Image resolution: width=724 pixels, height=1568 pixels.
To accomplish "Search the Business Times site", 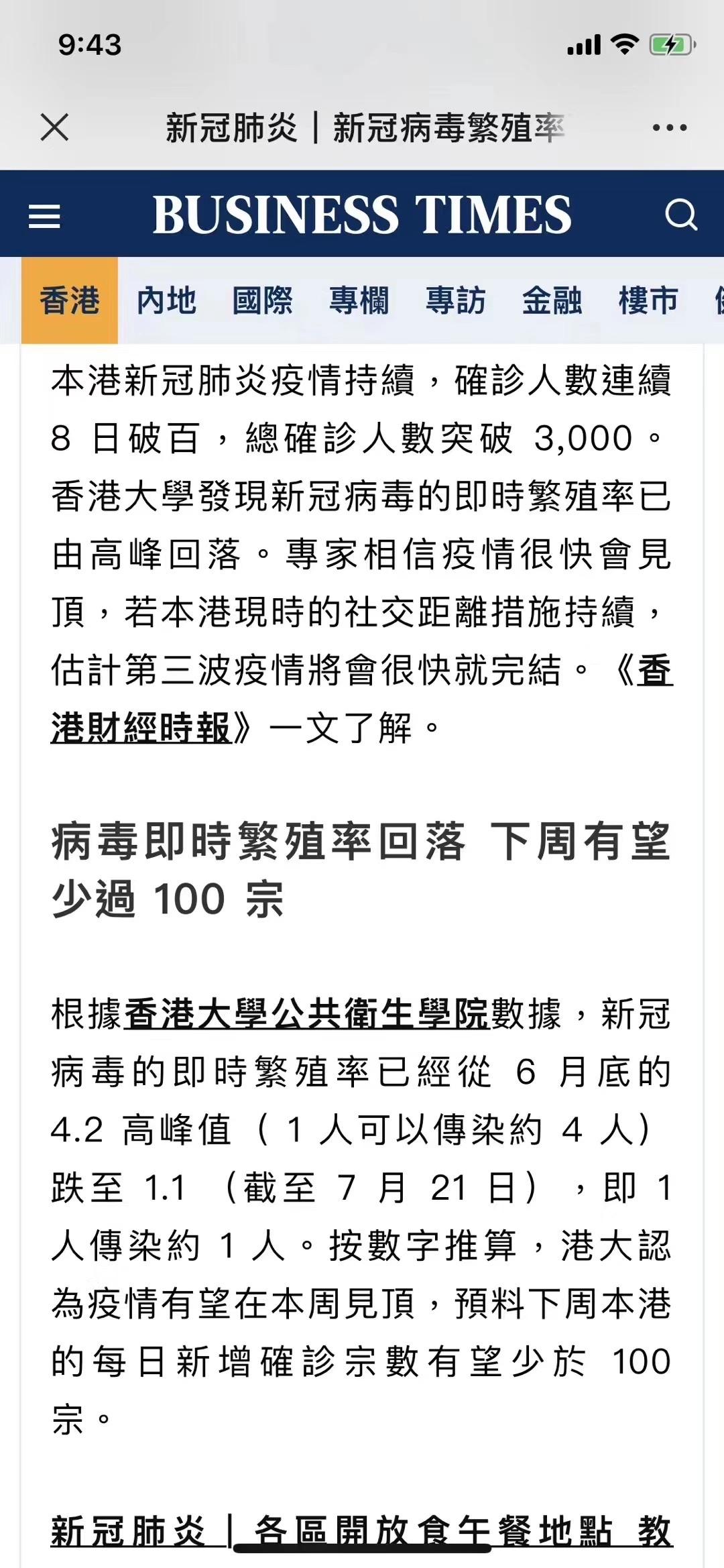I will click(x=680, y=215).
